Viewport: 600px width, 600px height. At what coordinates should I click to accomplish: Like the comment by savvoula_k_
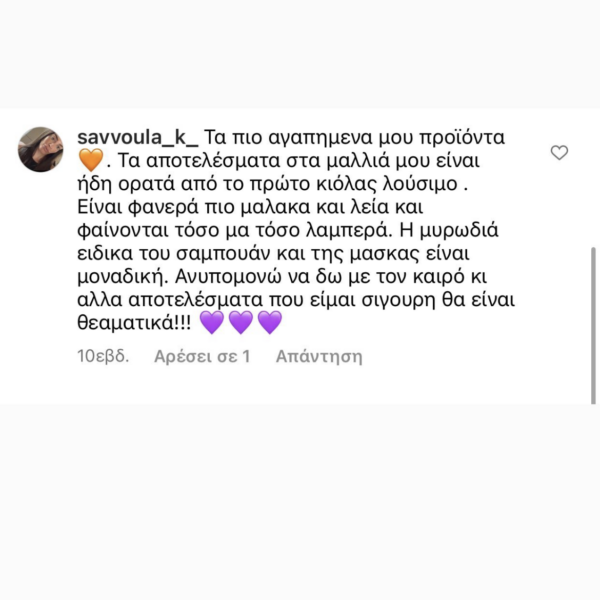[x=559, y=153]
